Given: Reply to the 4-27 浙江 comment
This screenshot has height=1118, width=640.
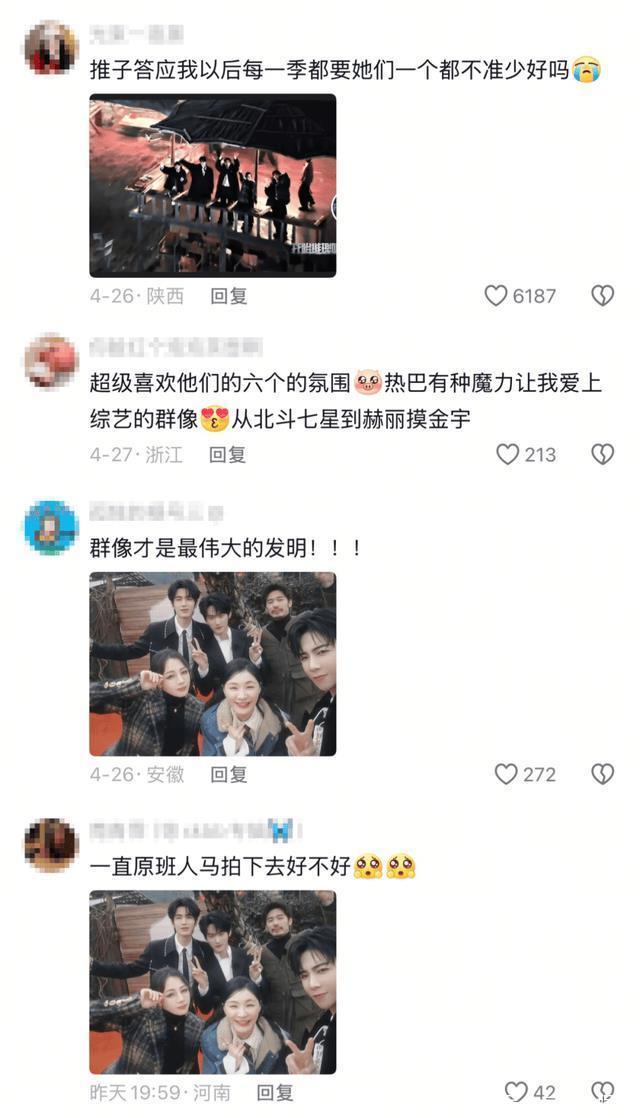Looking at the screenshot, I should click(227, 454).
